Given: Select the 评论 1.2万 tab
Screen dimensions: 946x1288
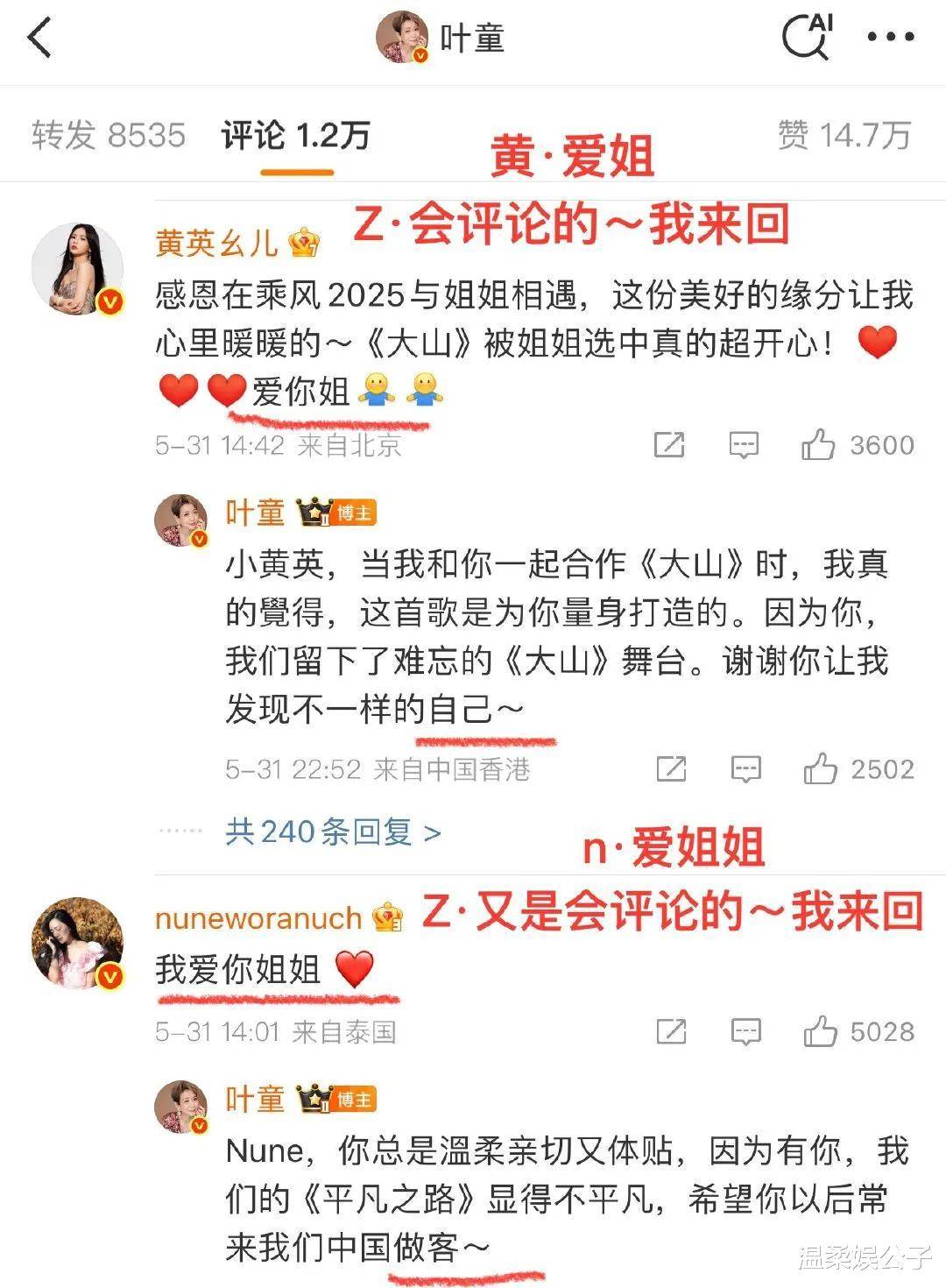Looking at the screenshot, I should (x=295, y=135).
